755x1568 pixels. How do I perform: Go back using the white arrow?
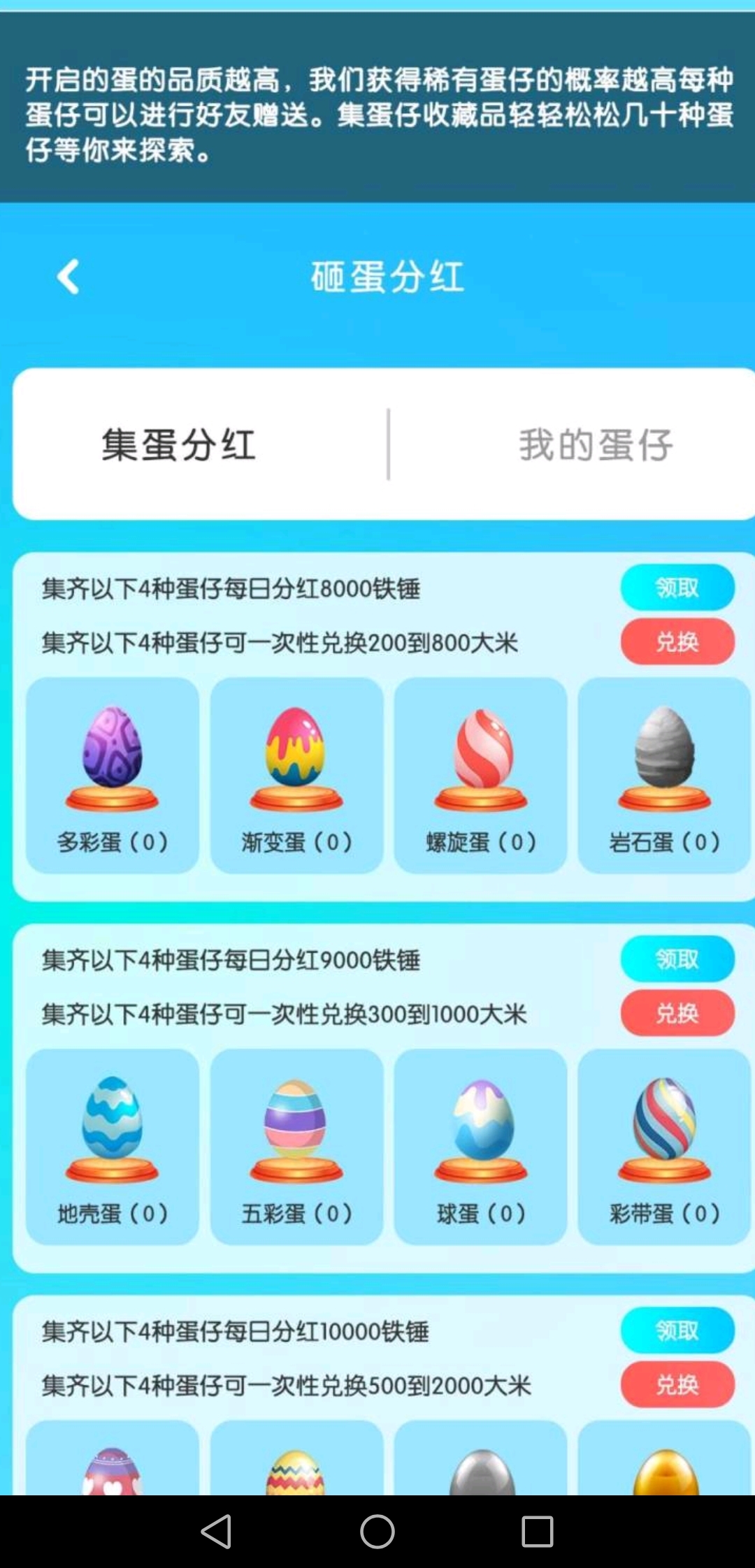[69, 277]
